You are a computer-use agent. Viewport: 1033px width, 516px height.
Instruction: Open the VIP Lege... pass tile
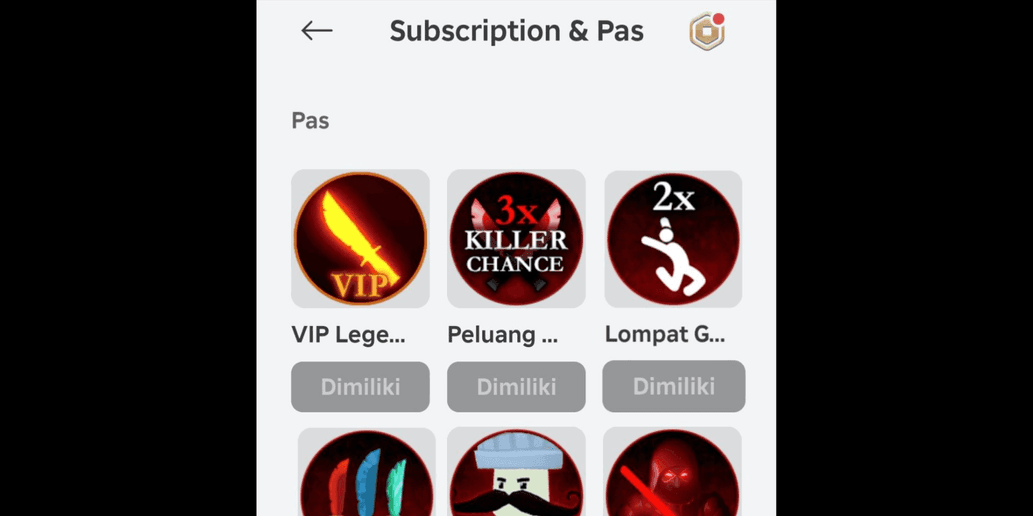point(360,239)
